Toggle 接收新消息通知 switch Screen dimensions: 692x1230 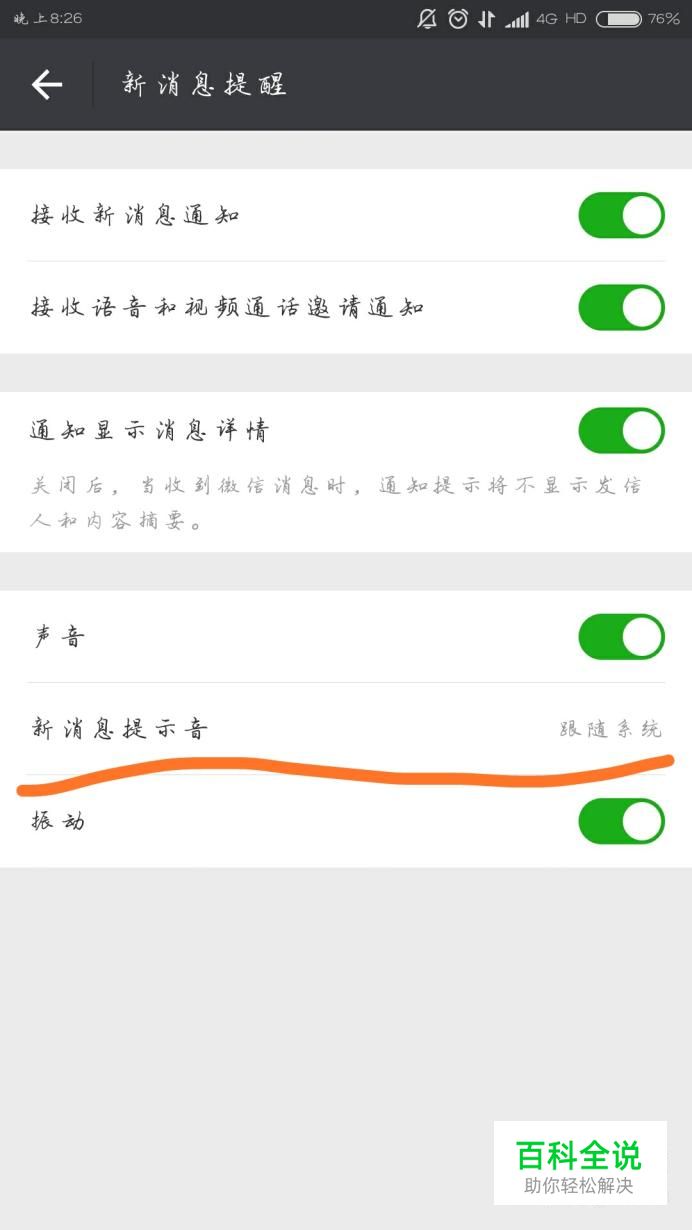[x=621, y=215]
